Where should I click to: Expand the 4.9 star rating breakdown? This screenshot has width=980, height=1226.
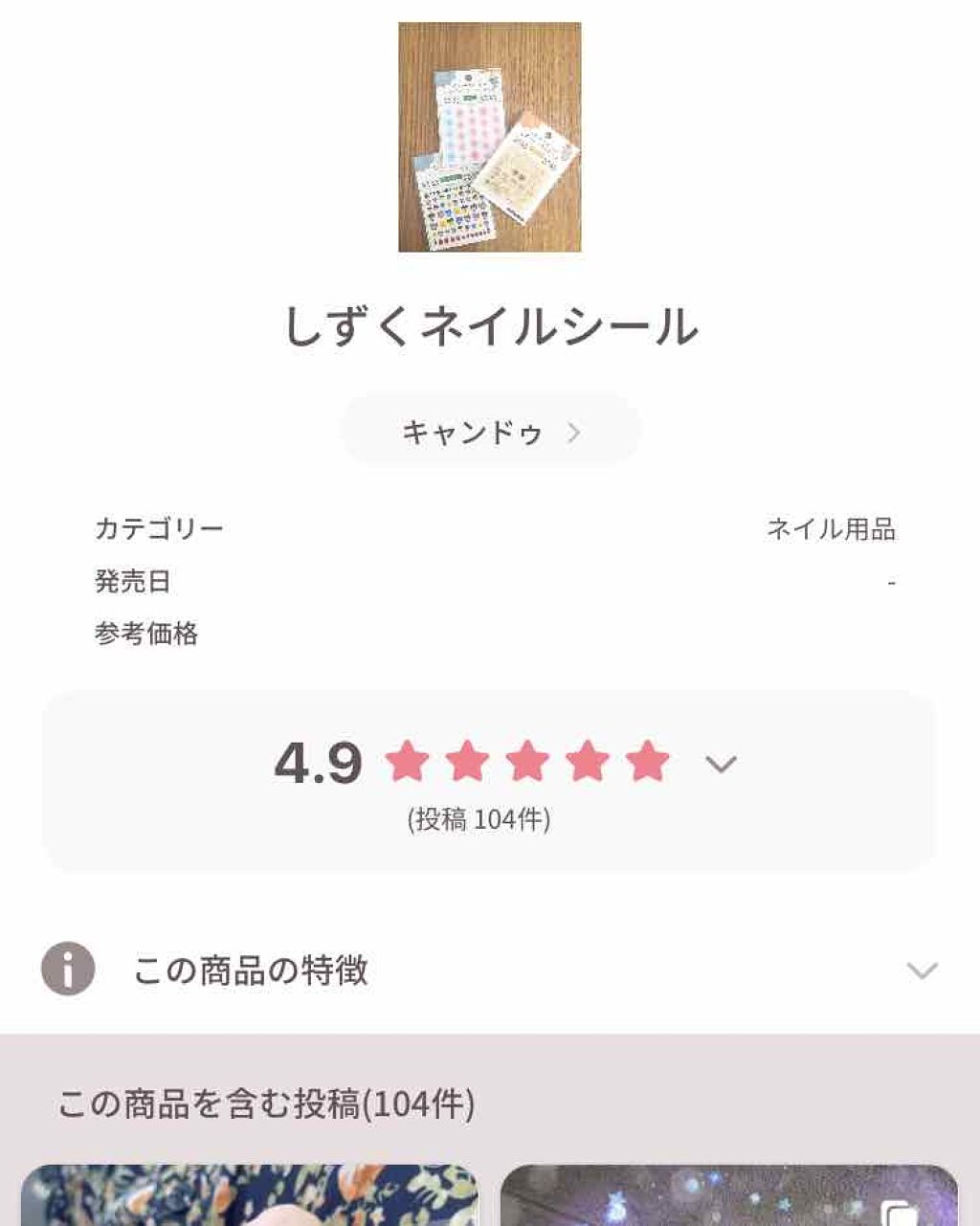coord(720,764)
